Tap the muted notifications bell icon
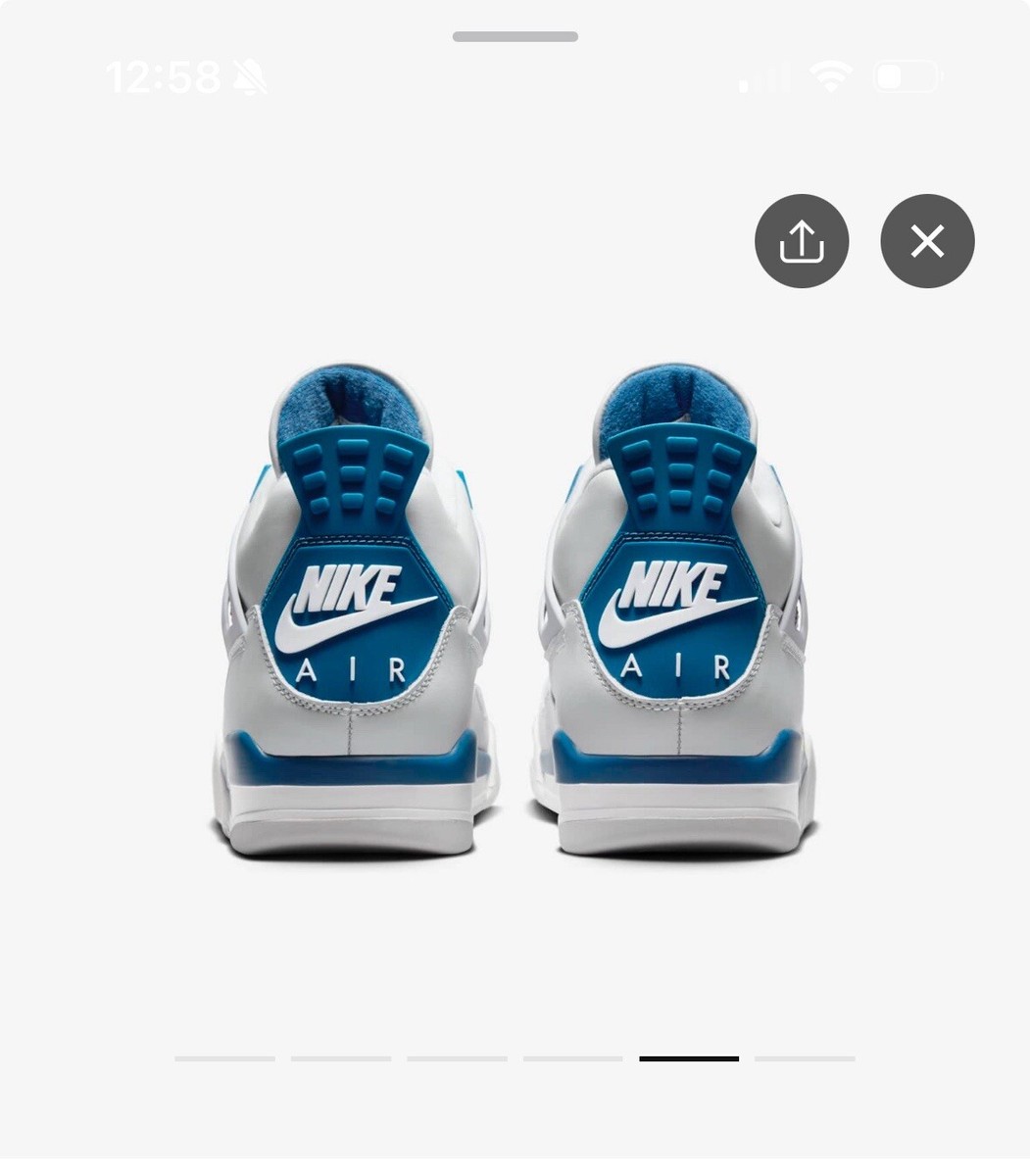 251,76
